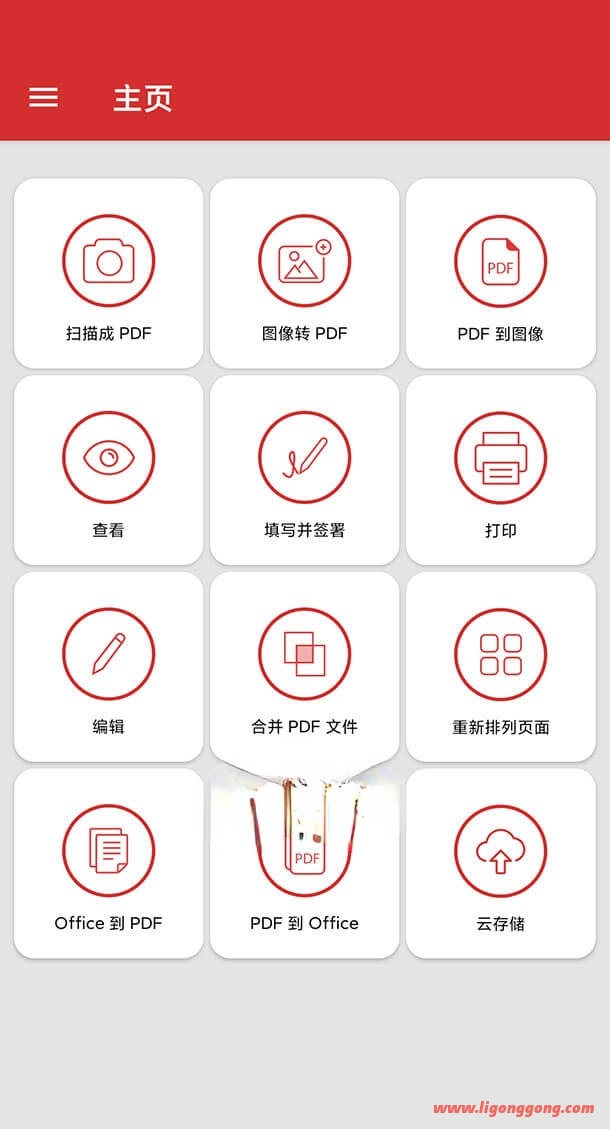This screenshot has width=610, height=1129.
Task: Open the 查看 viewer tile
Action: click(x=109, y=470)
